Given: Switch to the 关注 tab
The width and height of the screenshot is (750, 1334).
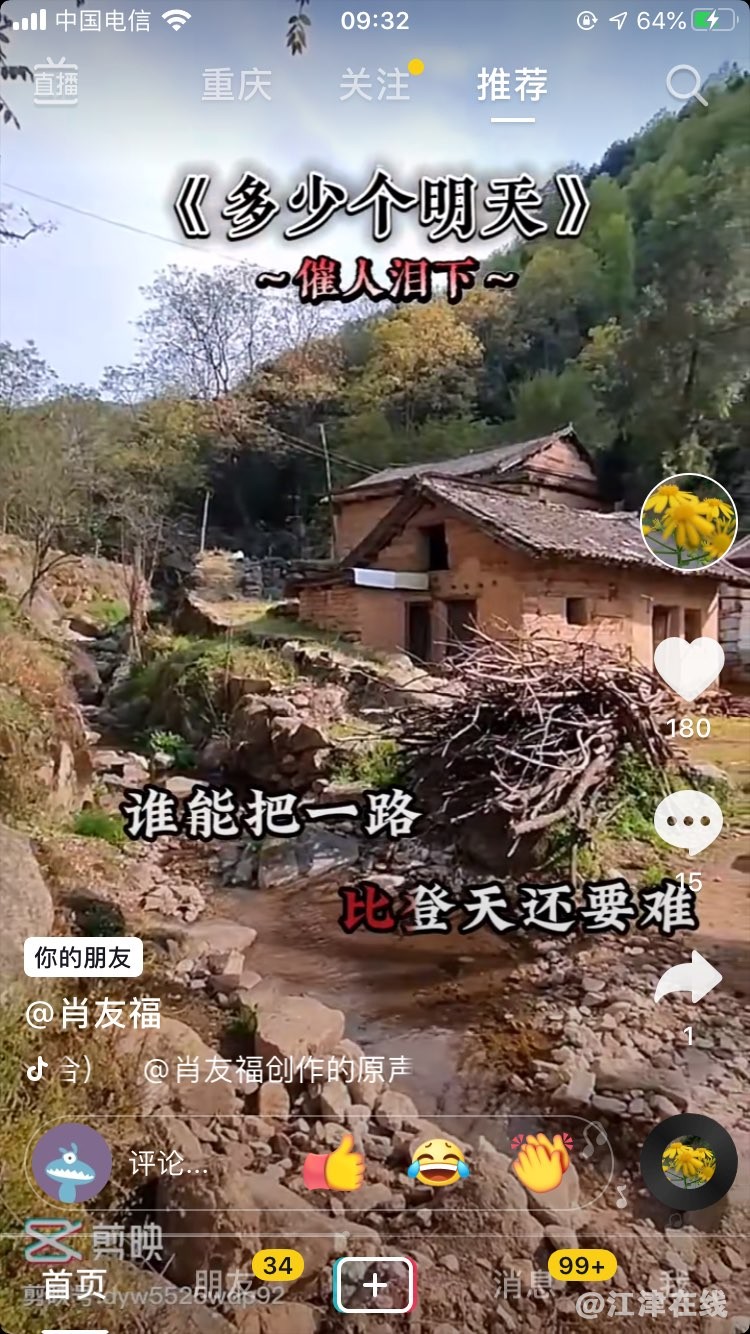Looking at the screenshot, I should pyautogui.click(x=375, y=85).
